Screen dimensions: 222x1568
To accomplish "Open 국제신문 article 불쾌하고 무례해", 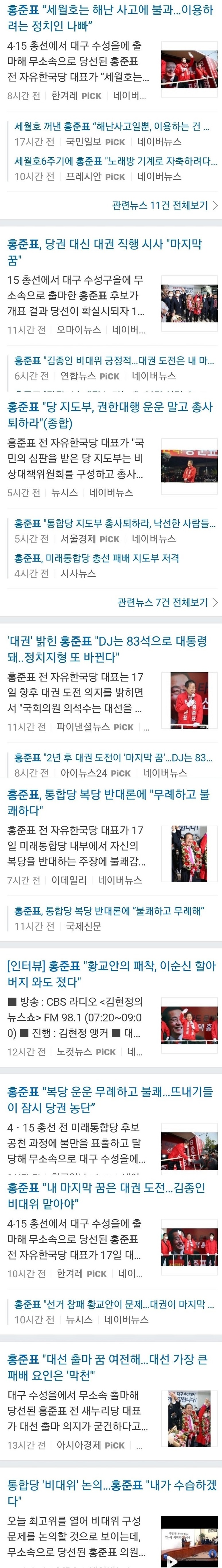I will pyautogui.click(x=109, y=911).
